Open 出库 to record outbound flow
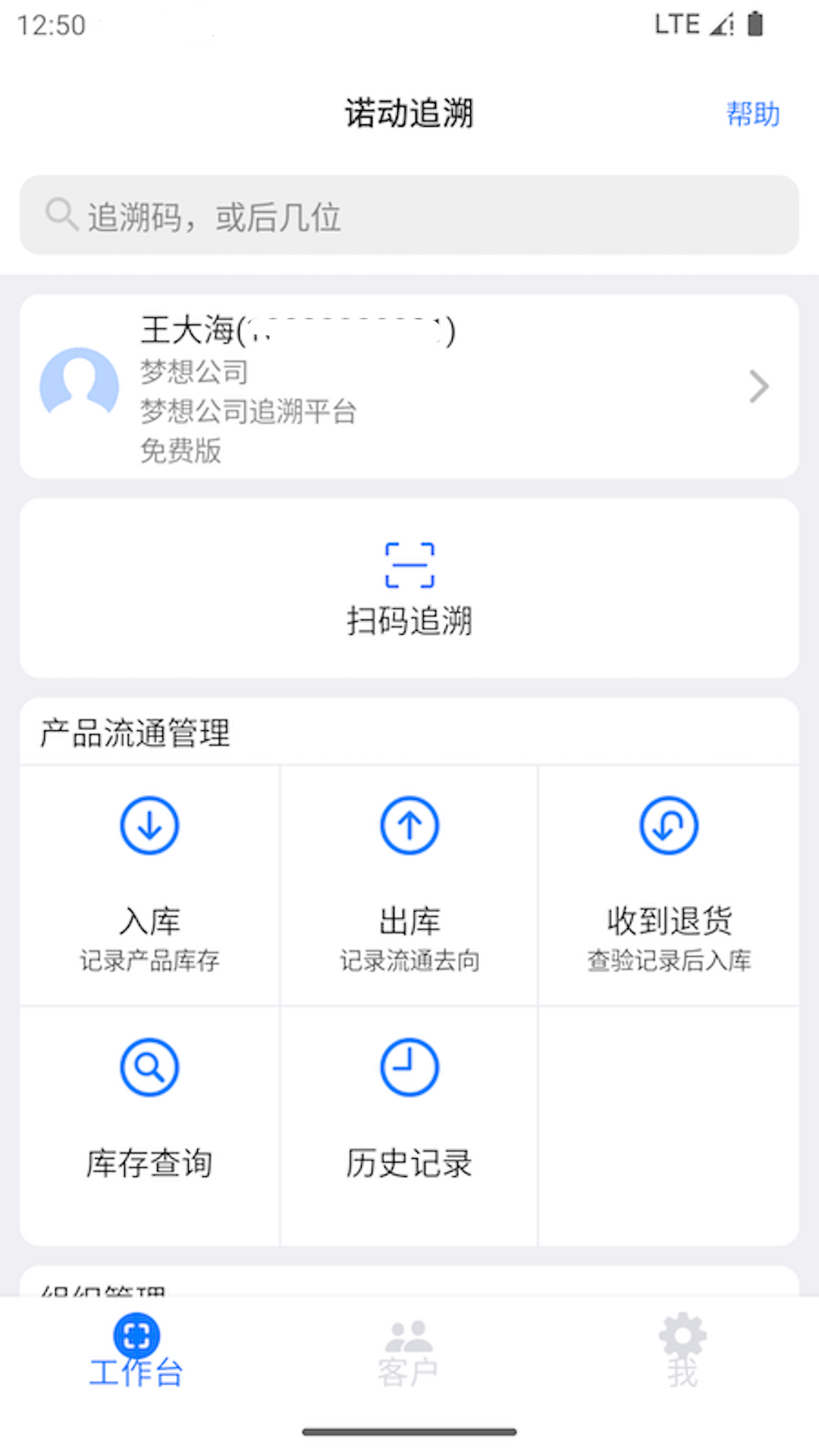Image resolution: width=819 pixels, height=1456 pixels. (409, 883)
